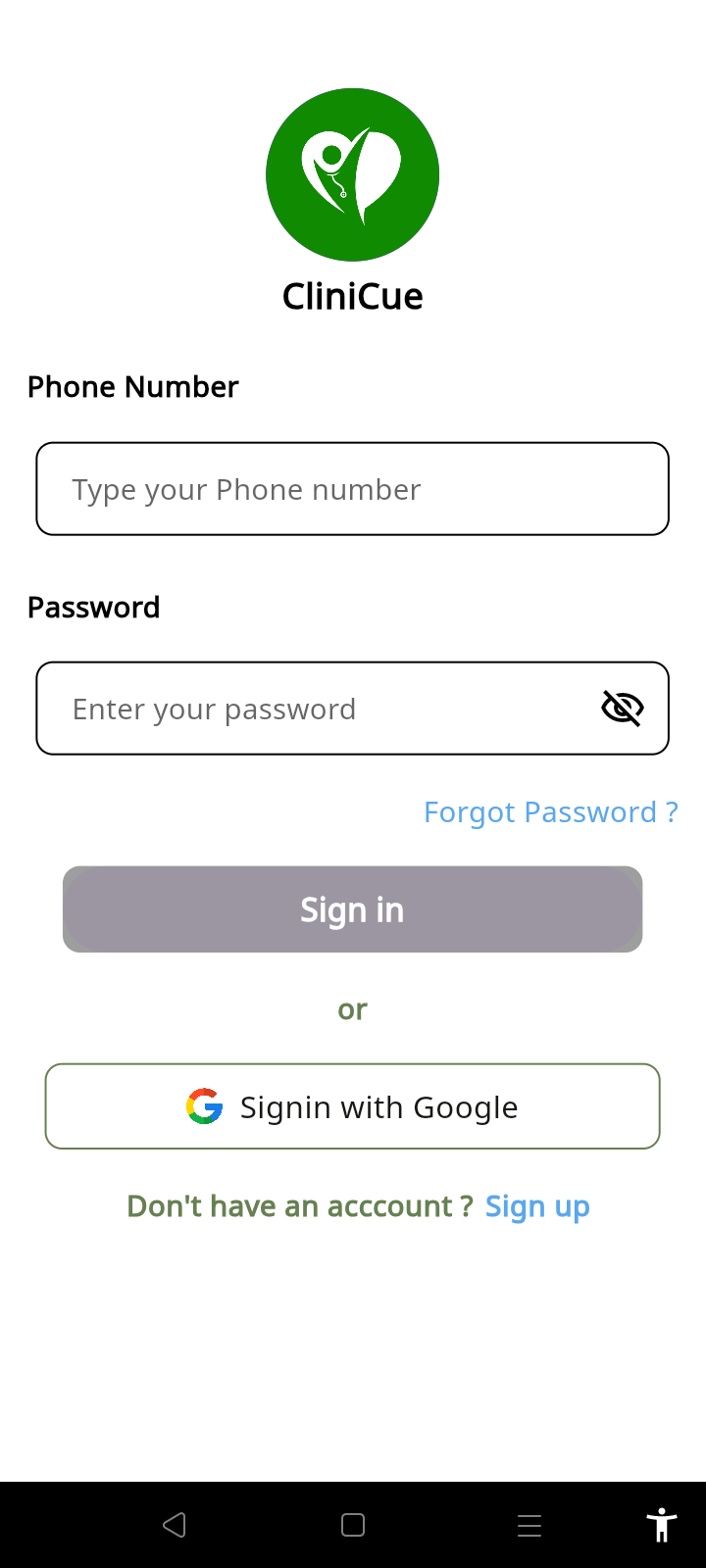Open the Sign up link
The height and width of the screenshot is (1568, 706).
pyautogui.click(x=537, y=1205)
